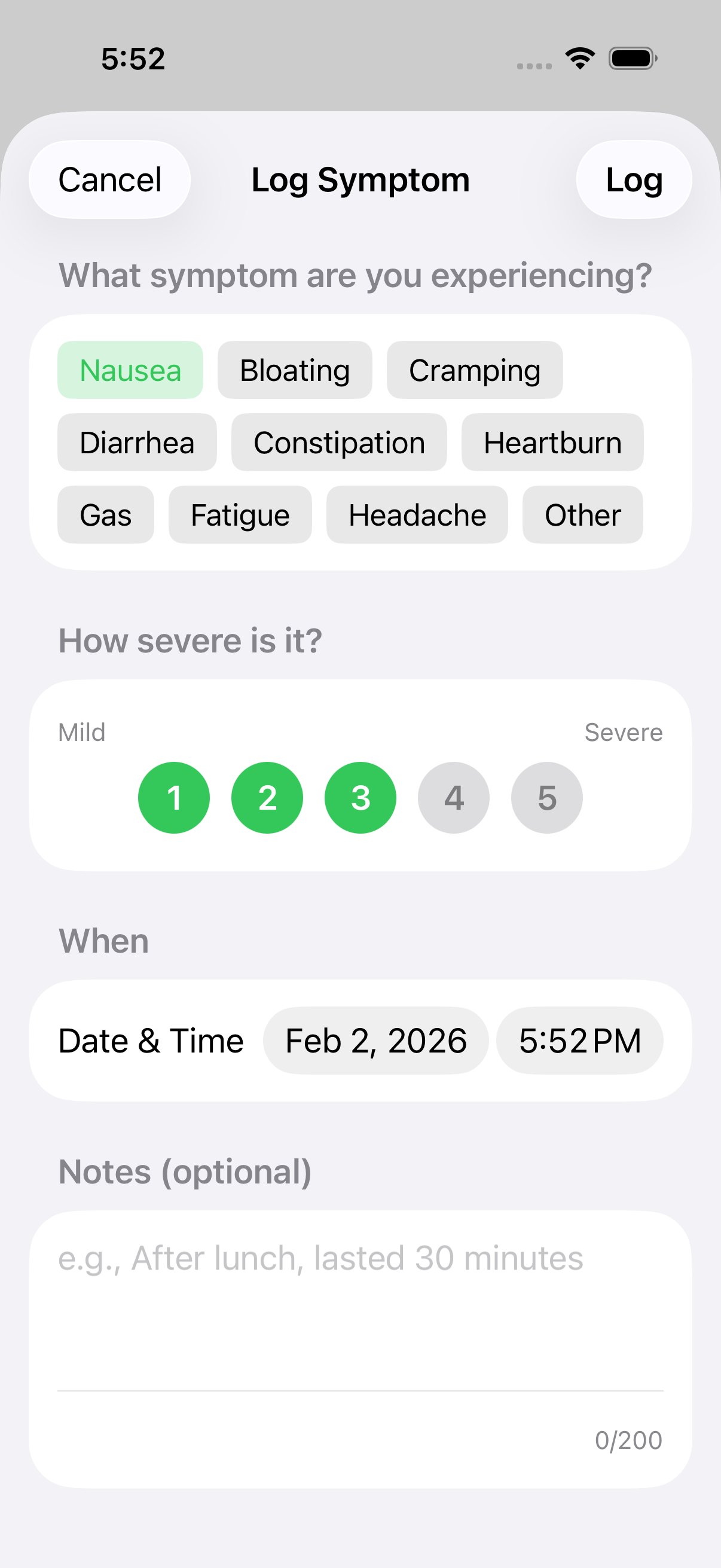The height and width of the screenshot is (1568, 721).
Task: Deselect the Nausea symptom chip
Action: click(x=130, y=370)
